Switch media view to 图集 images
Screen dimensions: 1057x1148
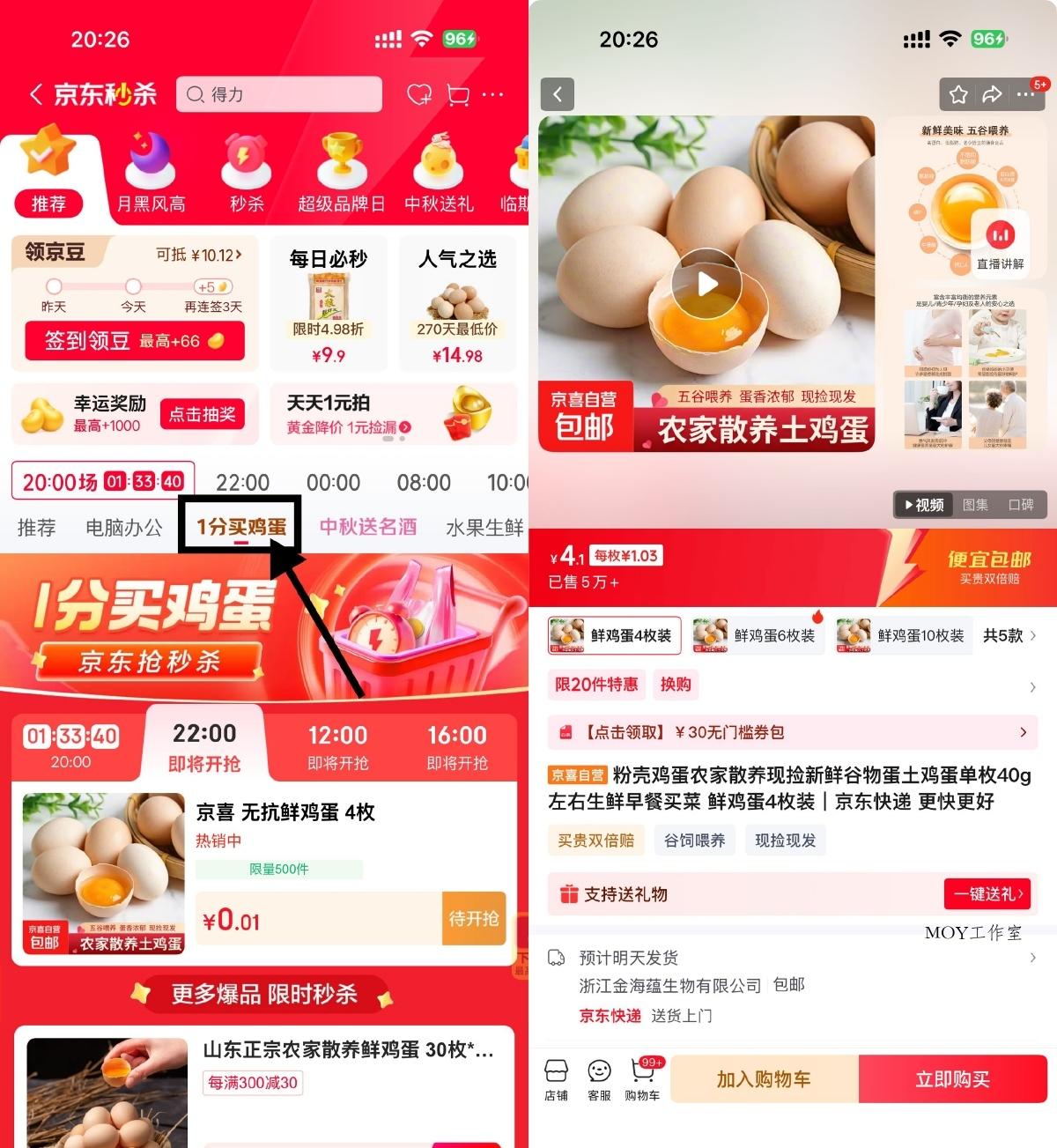(x=978, y=505)
